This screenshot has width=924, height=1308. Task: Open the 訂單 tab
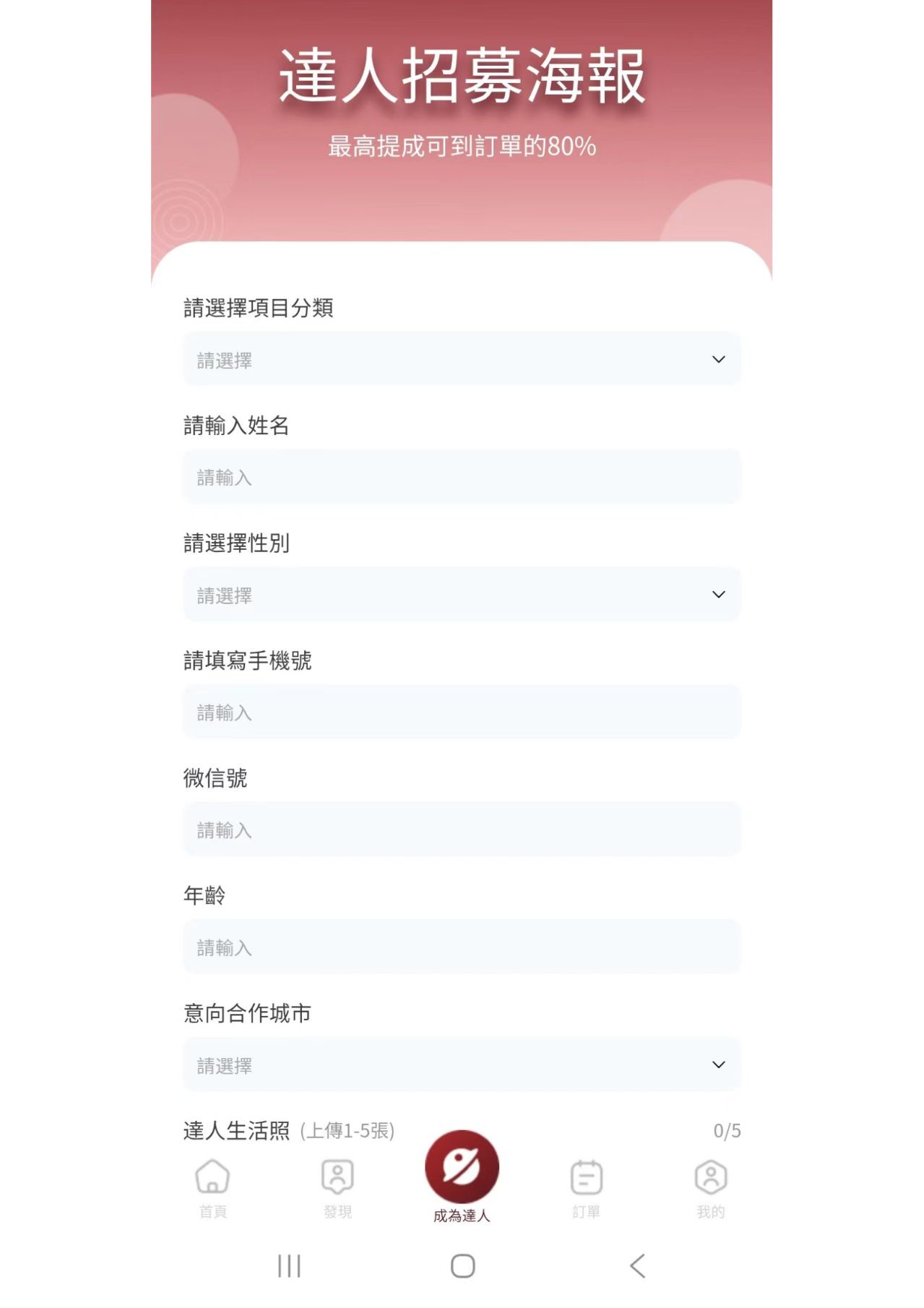586,1188
